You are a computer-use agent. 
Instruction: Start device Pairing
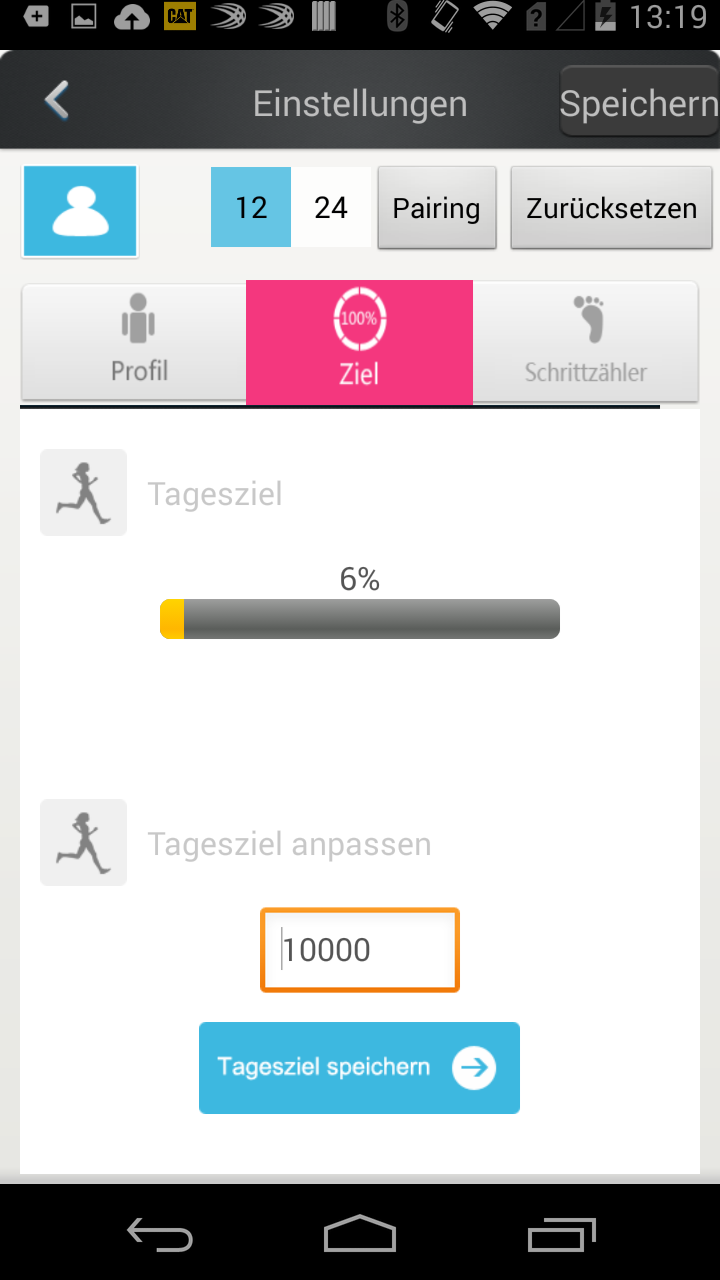pyautogui.click(x=436, y=208)
